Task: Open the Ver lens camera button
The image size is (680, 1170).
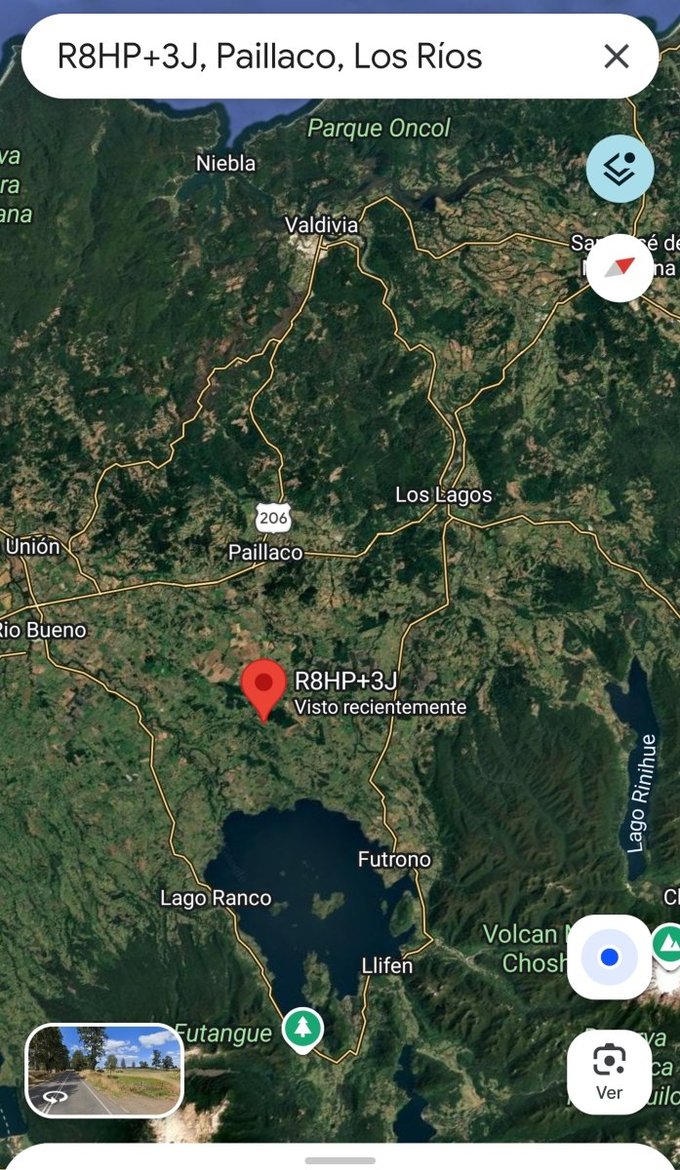Action: coord(609,1070)
